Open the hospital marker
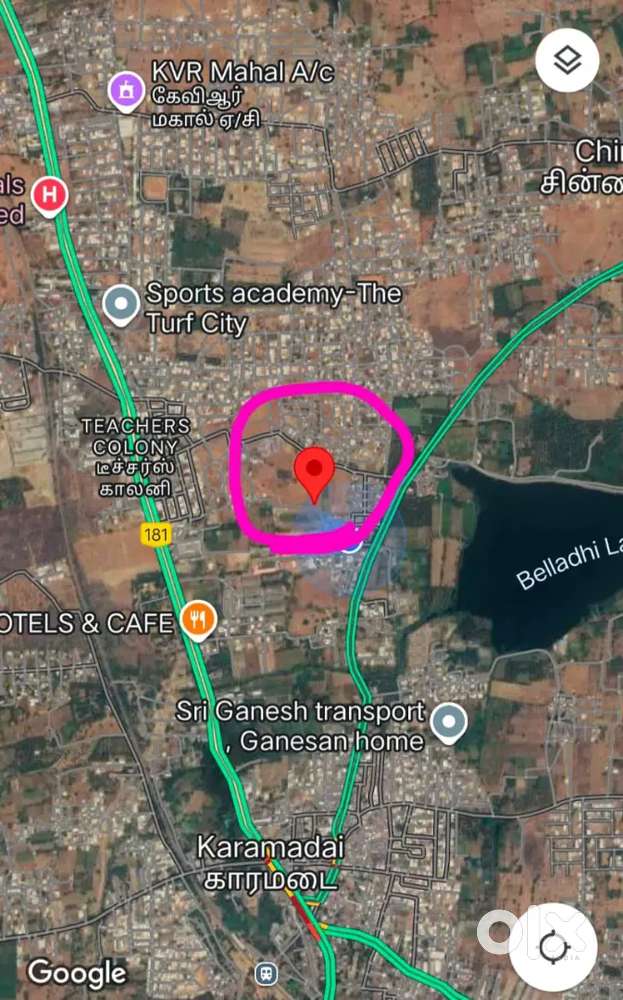Screen dimensions: 623x1000 pyautogui.click(x=48, y=196)
